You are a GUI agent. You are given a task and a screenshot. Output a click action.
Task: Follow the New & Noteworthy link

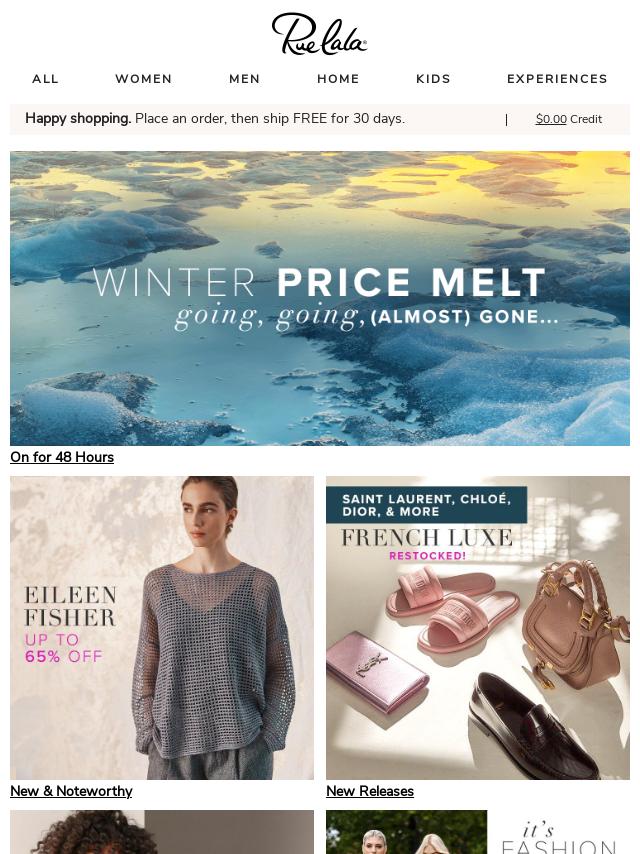[71, 791]
